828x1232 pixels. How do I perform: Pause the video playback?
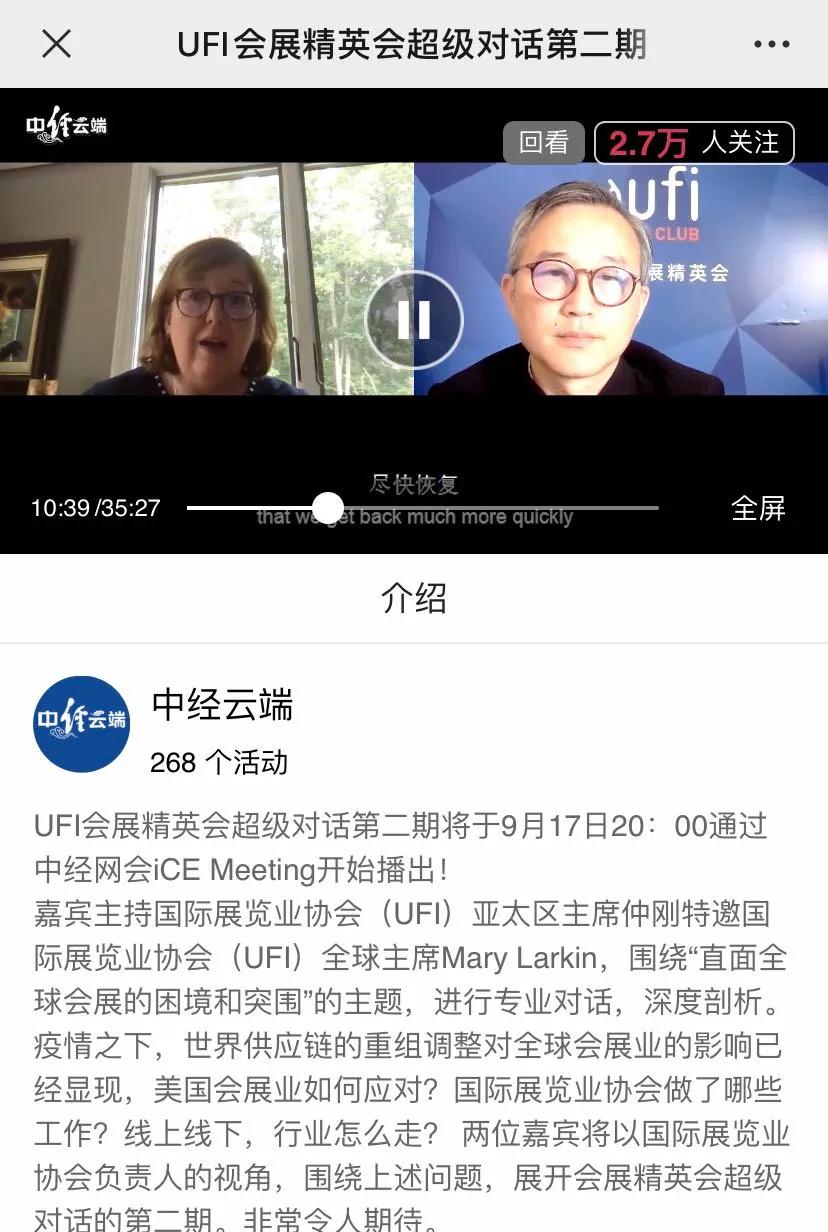point(414,320)
